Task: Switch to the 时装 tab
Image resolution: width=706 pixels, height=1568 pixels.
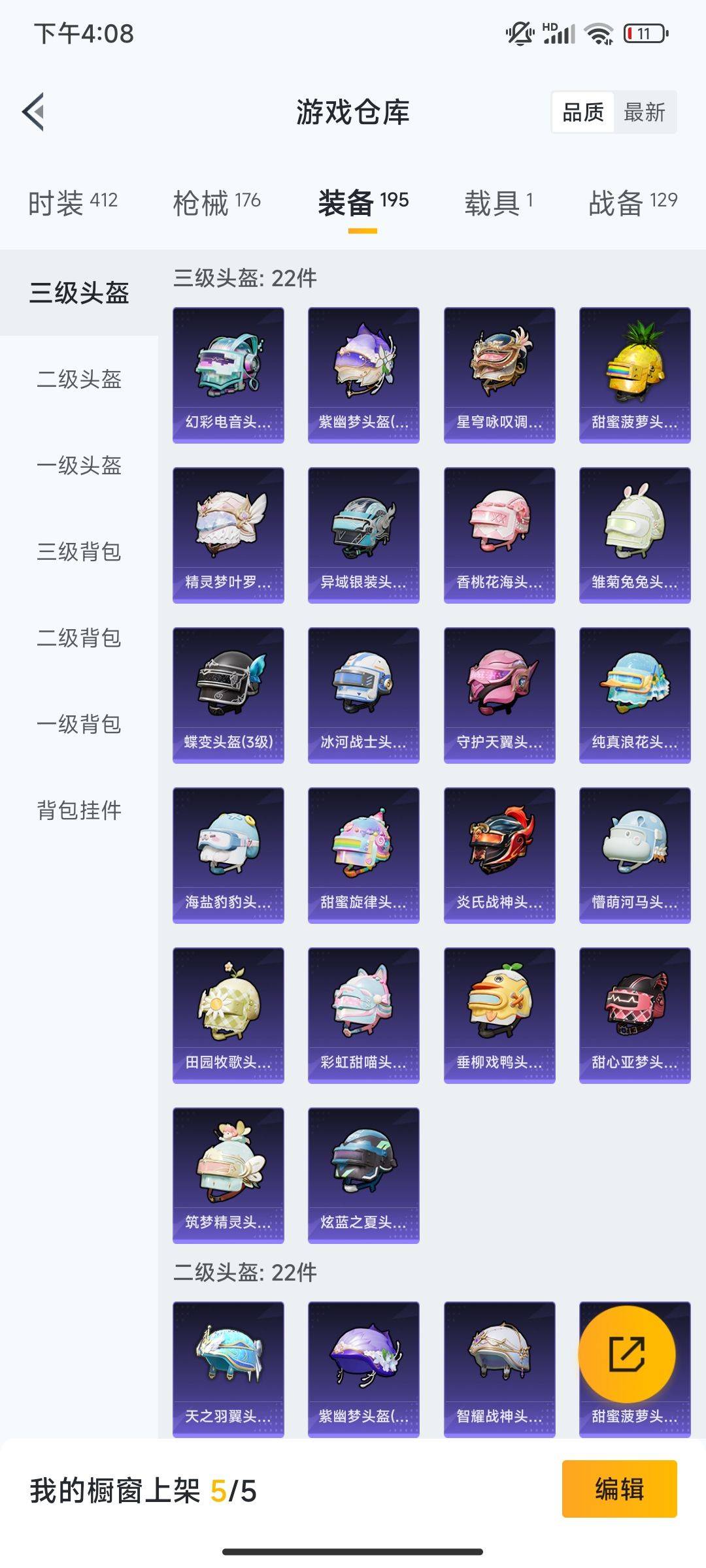Action: point(73,203)
